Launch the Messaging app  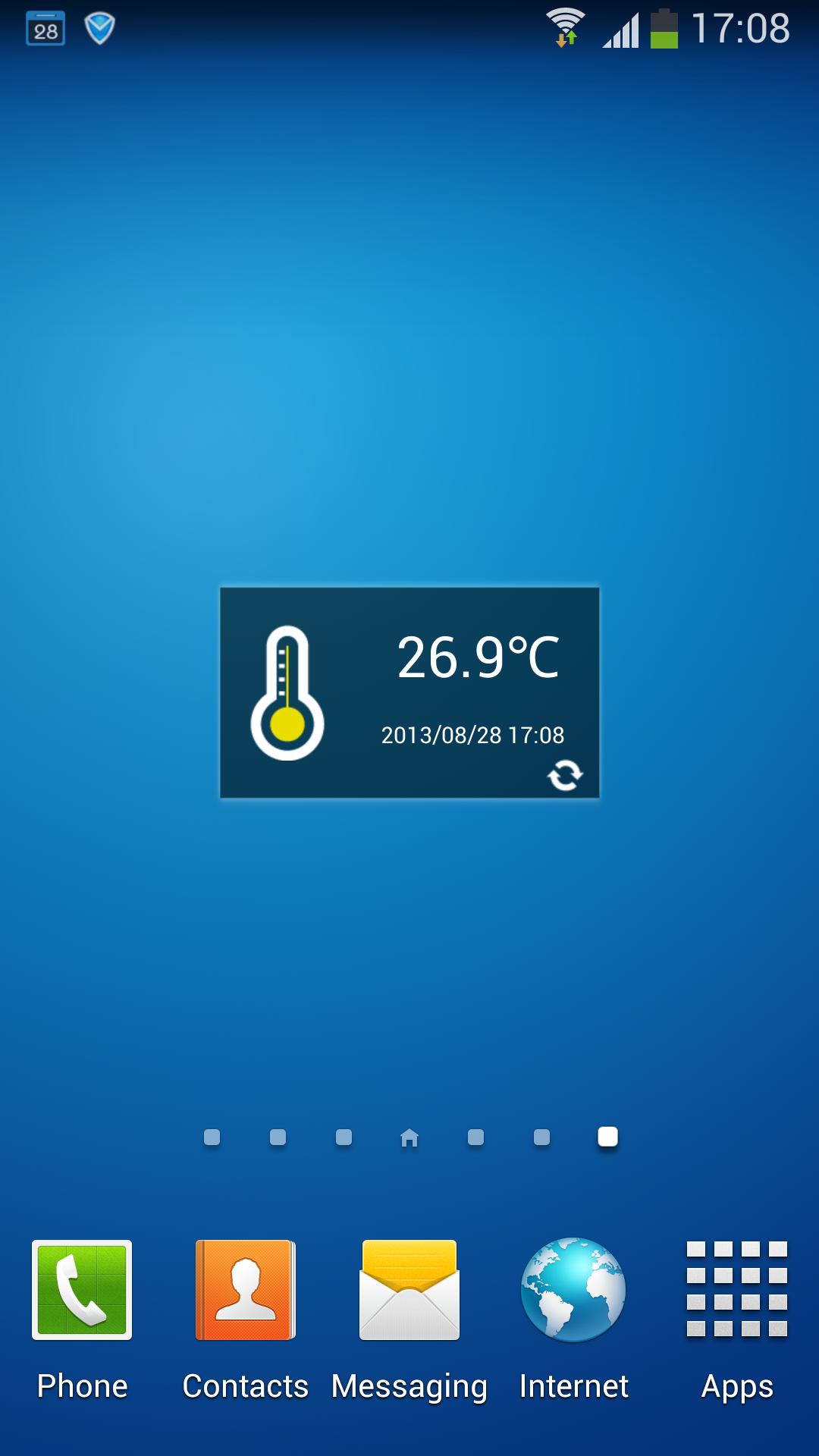pos(409,1319)
